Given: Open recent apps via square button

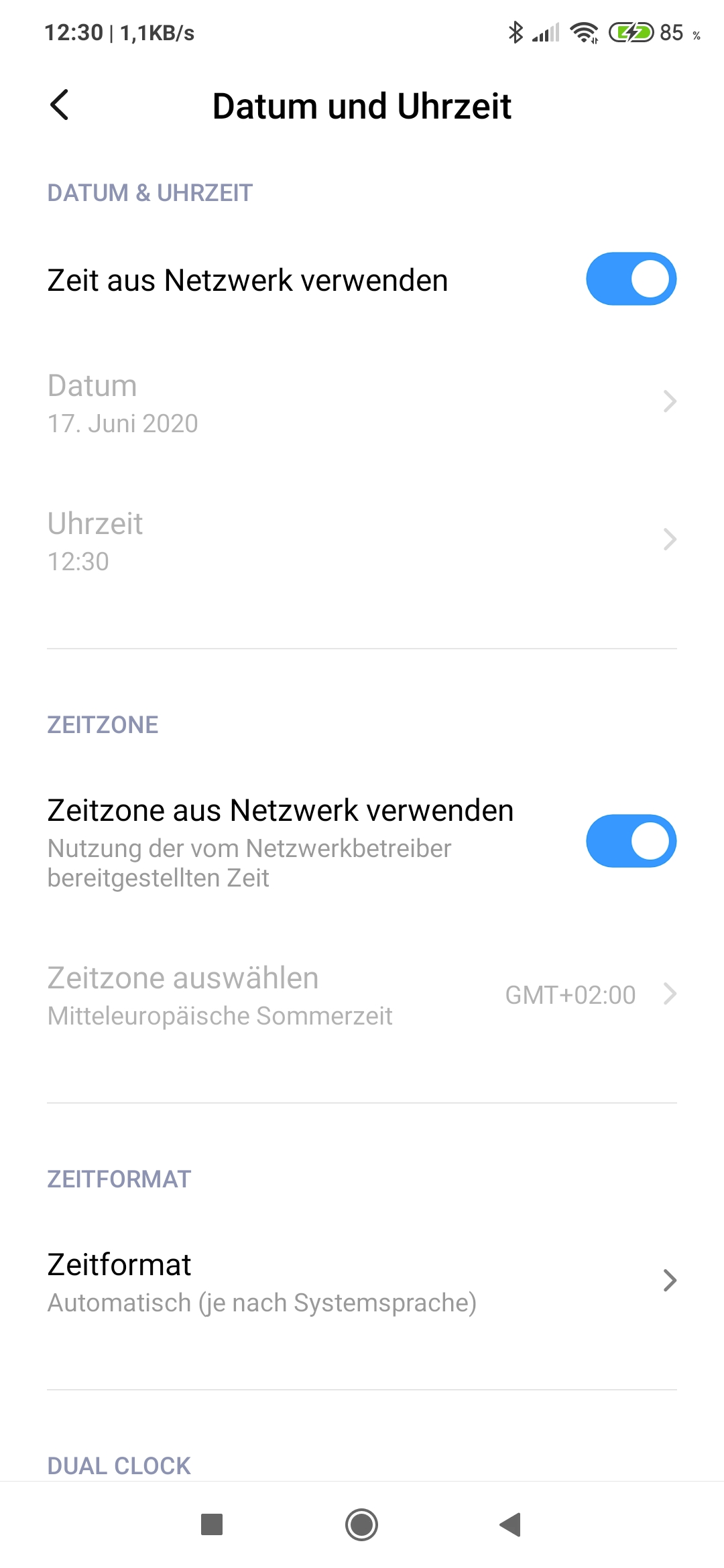Looking at the screenshot, I should pyautogui.click(x=212, y=1524).
